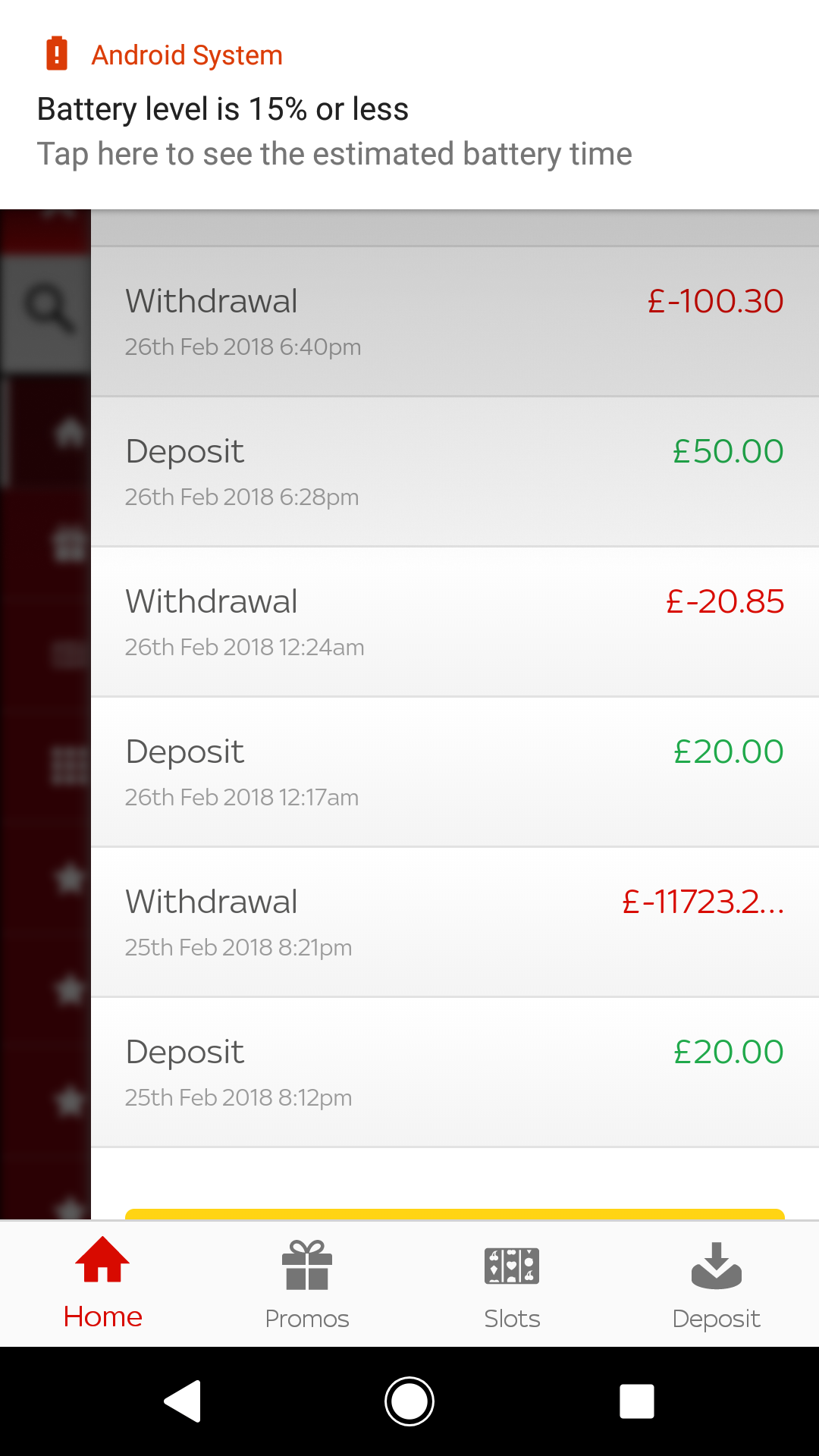Screen dimensions: 819x1456
Task: Go to the Home tab
Action: point(102,1284)
